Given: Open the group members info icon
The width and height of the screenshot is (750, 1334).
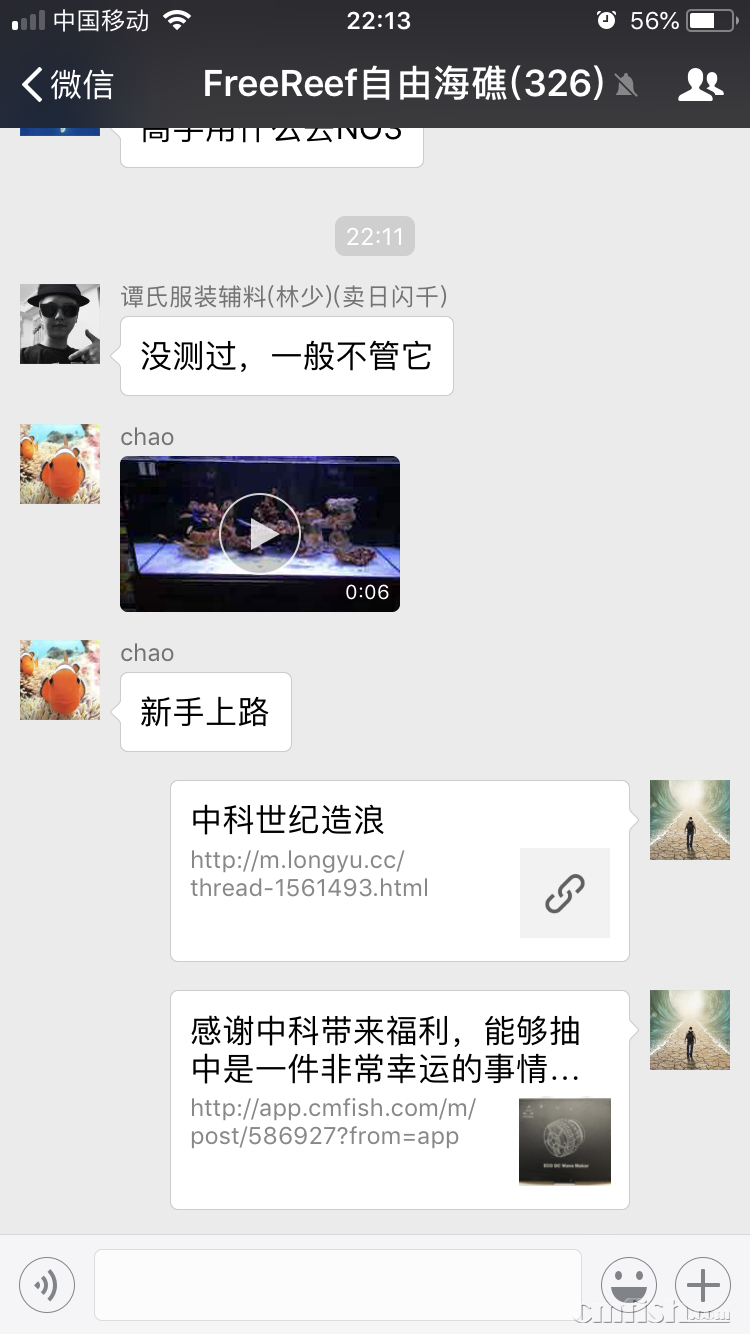Looking at the screenshot, I should pos(700,85).
